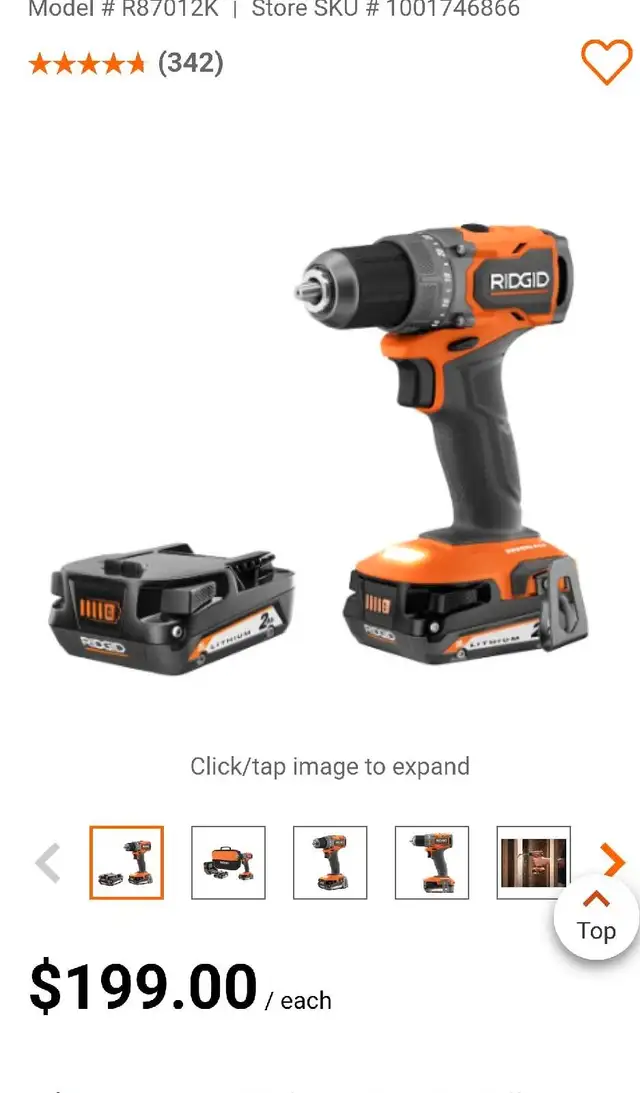This screenshot has height=1093, width=640.
Task: Go to previous thumbnails with the gray arrow
Action: 48,863
